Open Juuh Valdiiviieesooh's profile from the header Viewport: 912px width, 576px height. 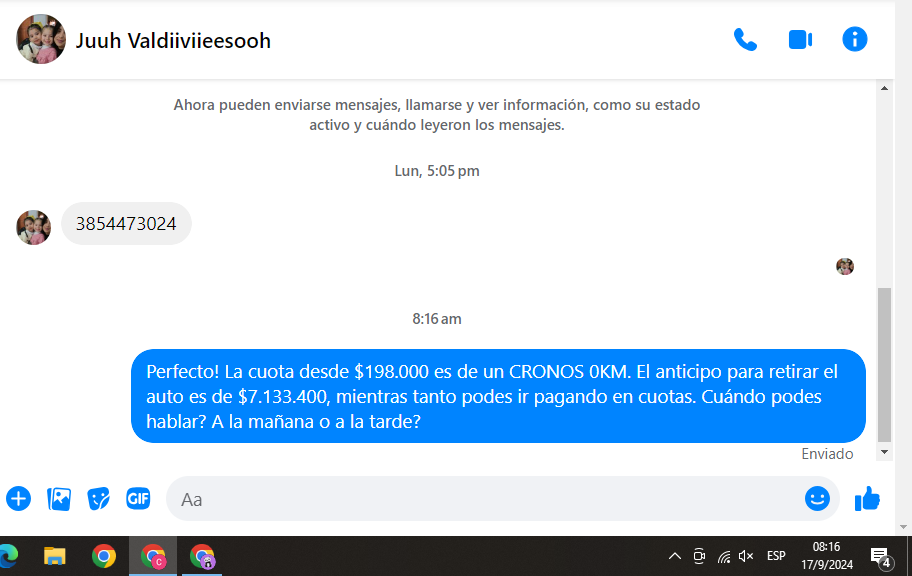(x=172, y=41)
